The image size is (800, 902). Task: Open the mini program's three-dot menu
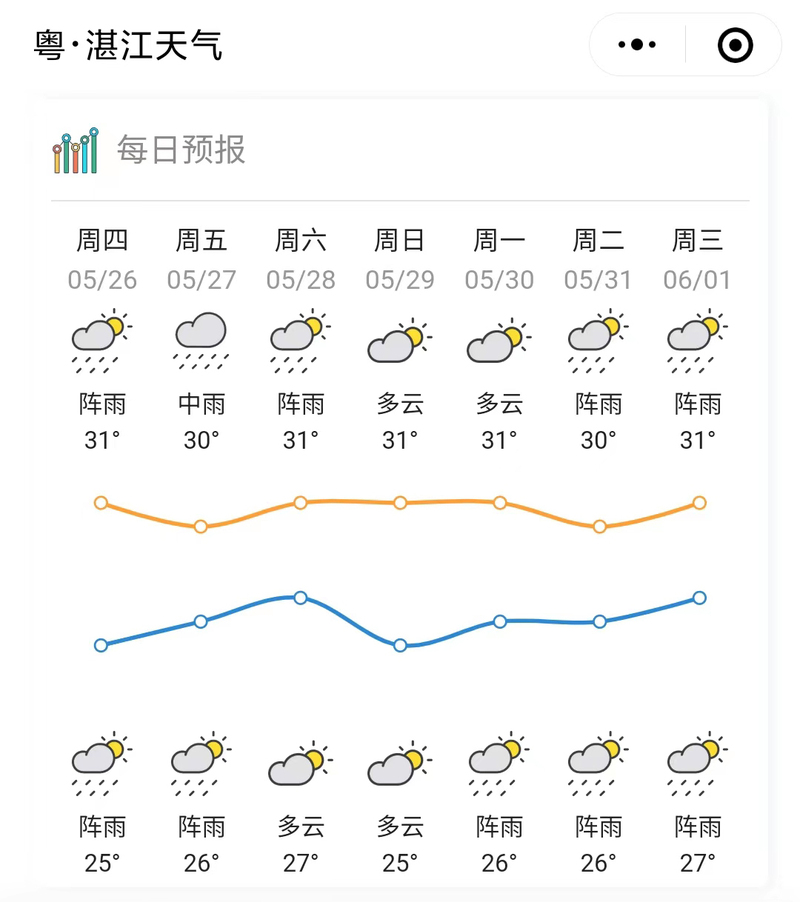click(x=637, y=45)
